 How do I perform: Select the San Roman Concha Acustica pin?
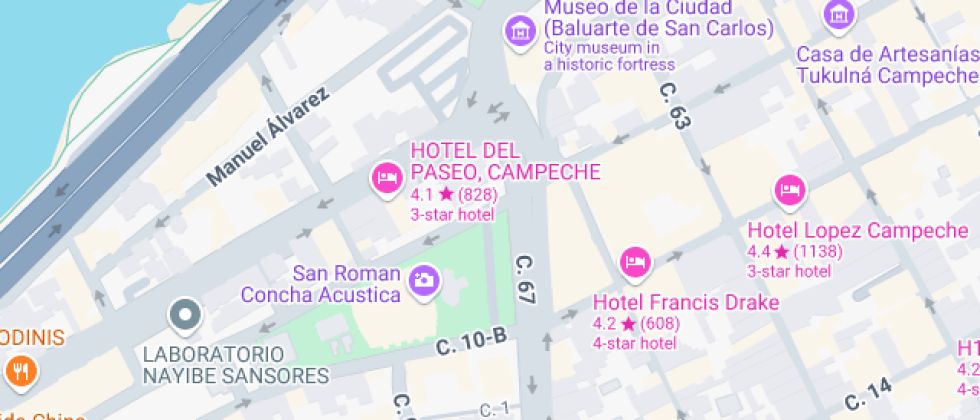point(424,282)
